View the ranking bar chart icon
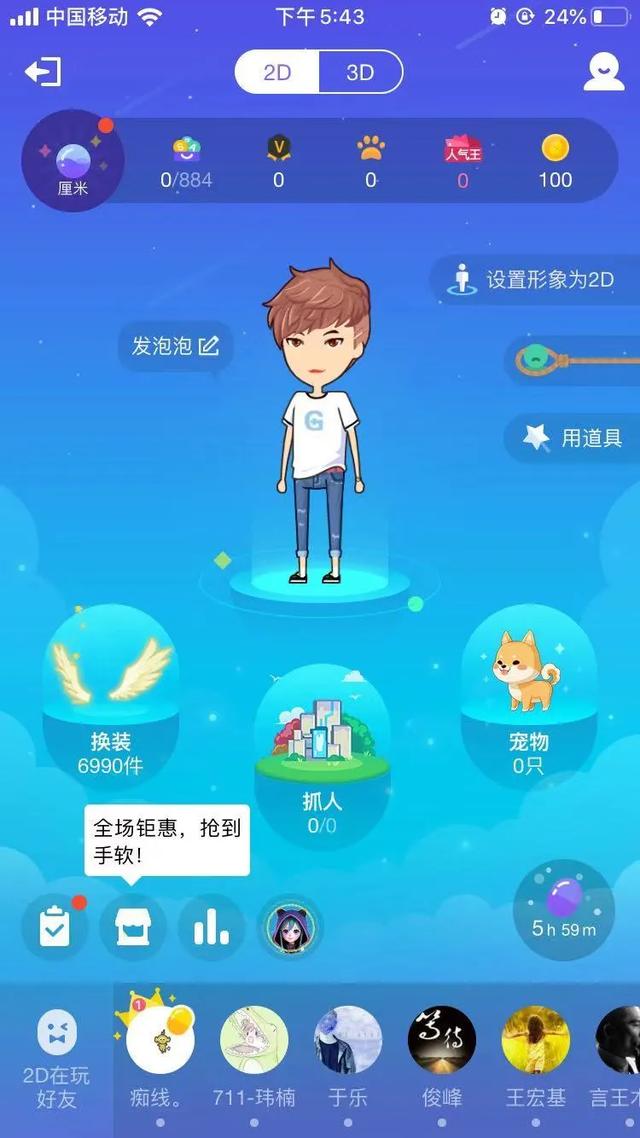Screen dimensions: 640x1138 point(211,927)
